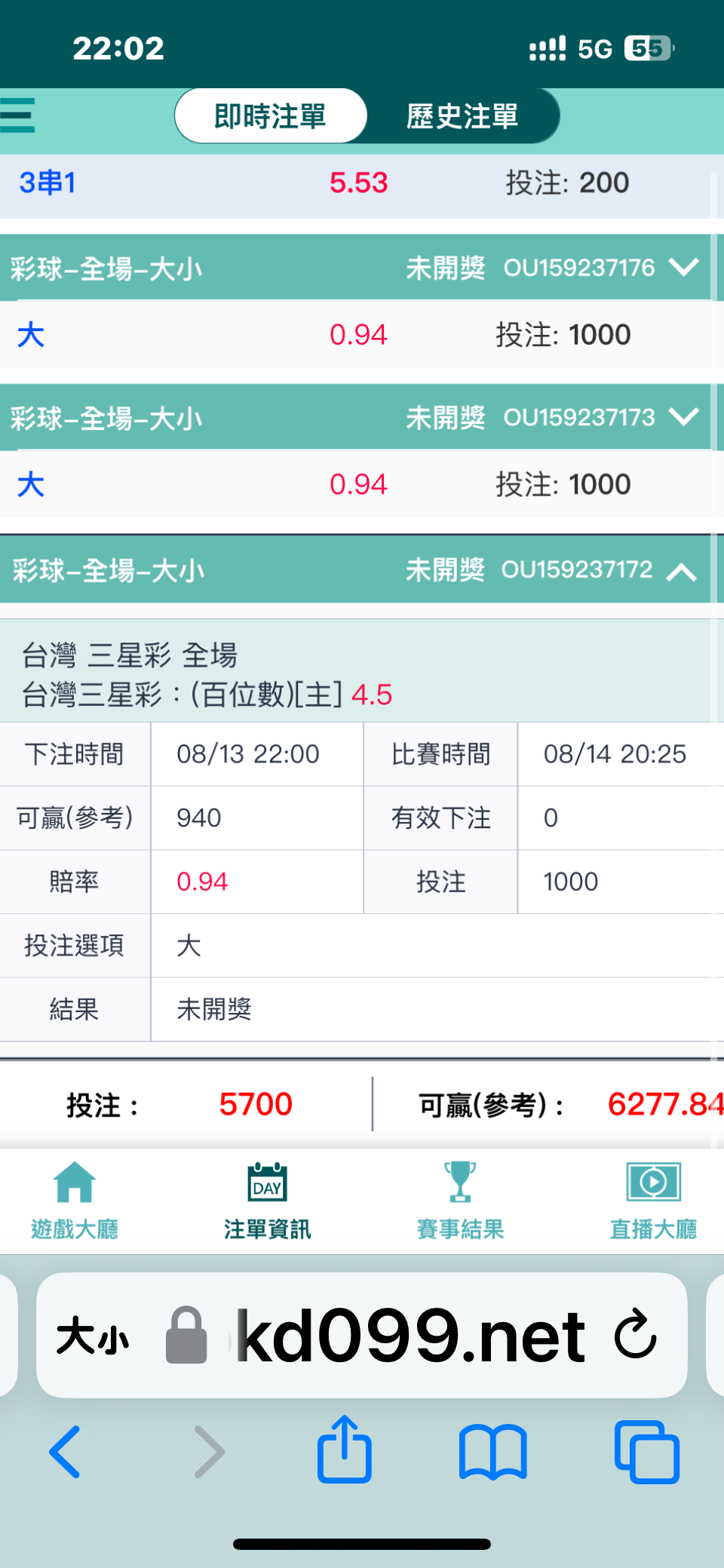This screenshot has height=1568, width=724.
Task: Reload the kd099.net page
Action: 636,1334
